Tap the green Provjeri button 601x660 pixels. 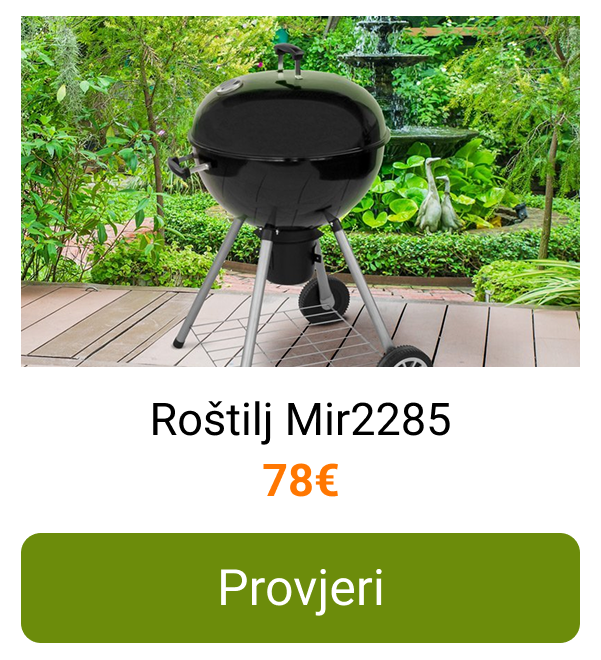[300, 588]
